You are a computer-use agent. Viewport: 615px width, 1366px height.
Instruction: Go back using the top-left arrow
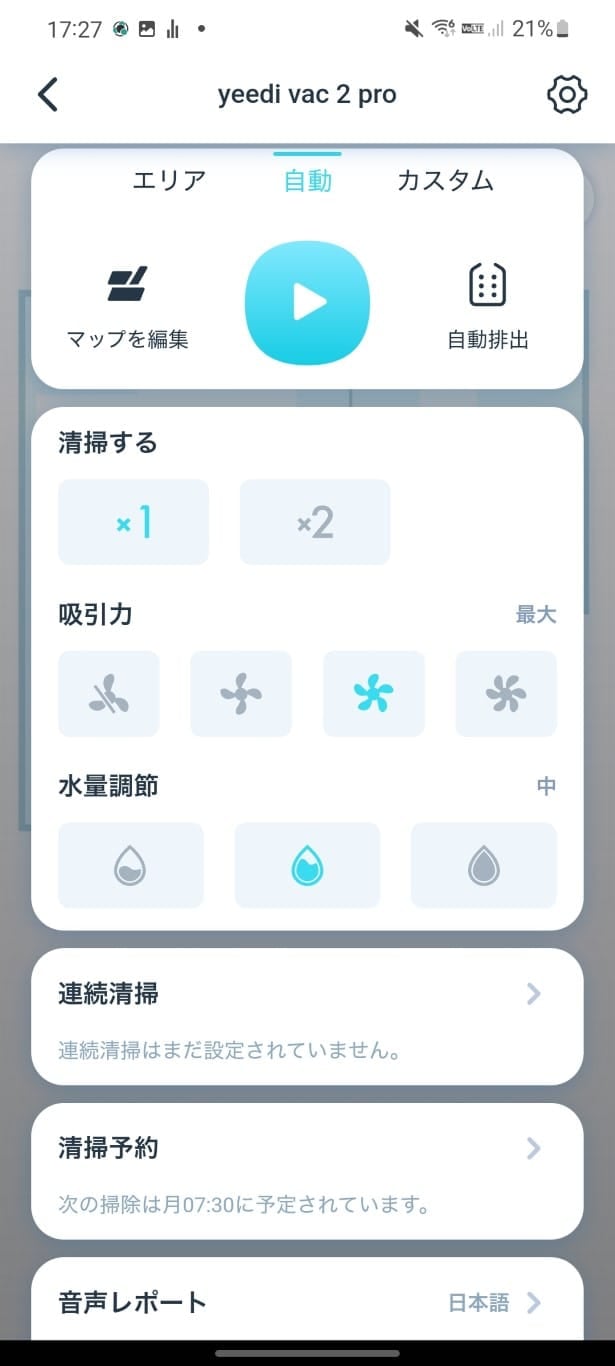pyautogui.click(x=48, y=95)
